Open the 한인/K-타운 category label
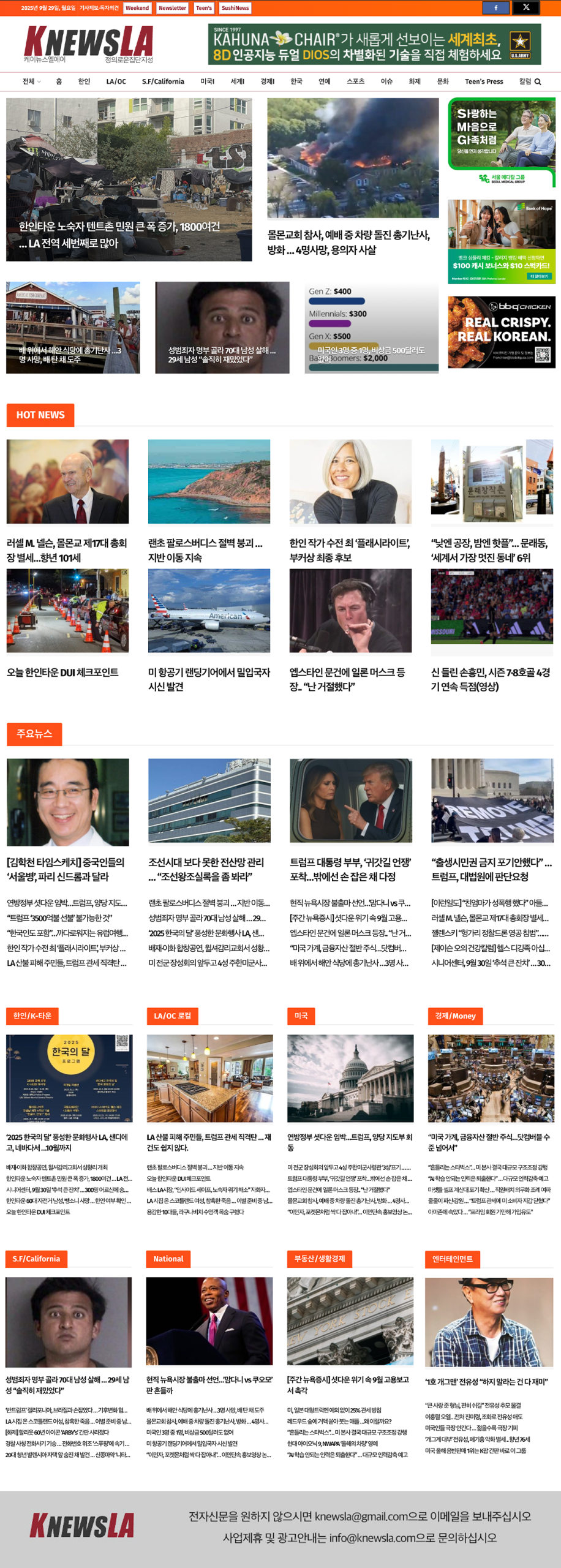Viewport: 561px width, 1568px height. pyautogui.click(x=32, y=1016)
